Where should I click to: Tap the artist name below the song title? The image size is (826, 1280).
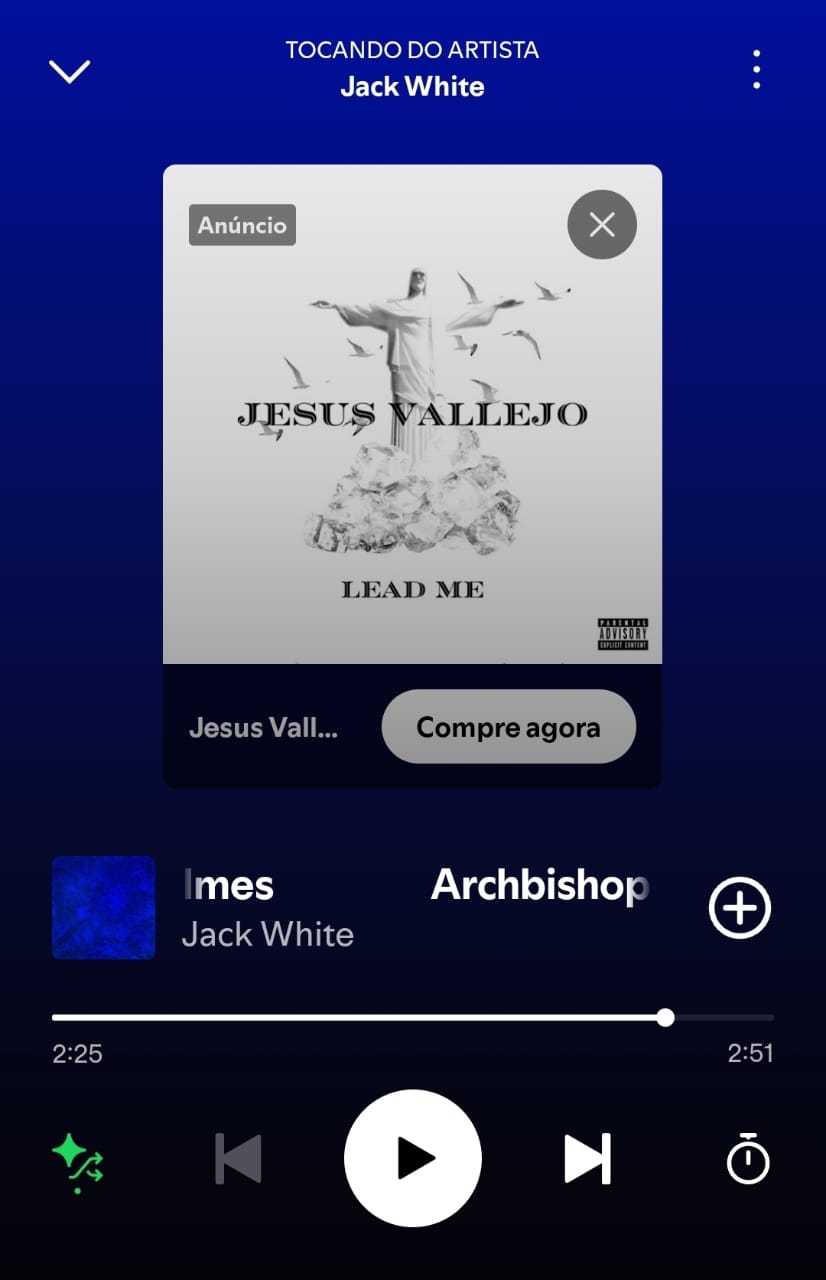click(267, 934)
